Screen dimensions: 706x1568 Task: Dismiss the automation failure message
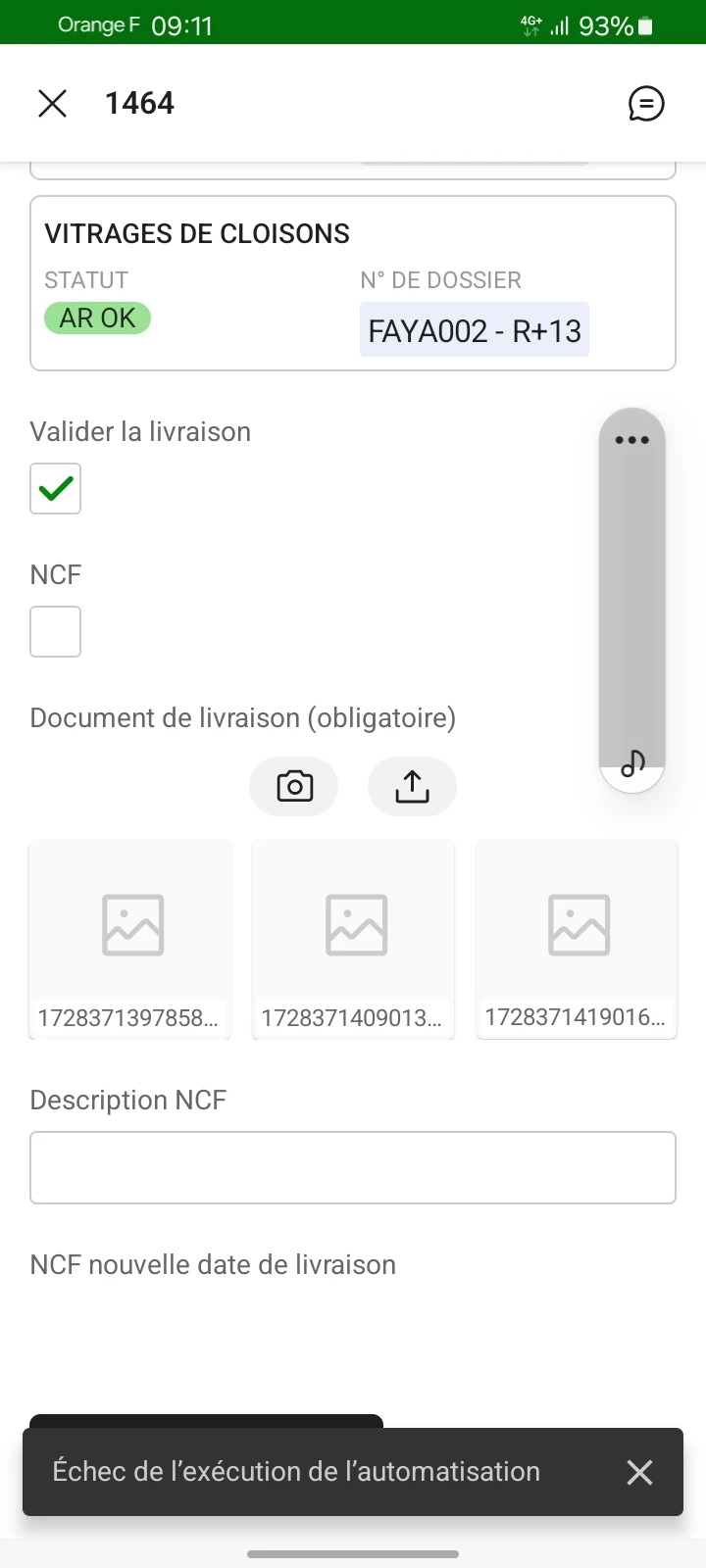pyautogui.click(x=639, y=1472)
